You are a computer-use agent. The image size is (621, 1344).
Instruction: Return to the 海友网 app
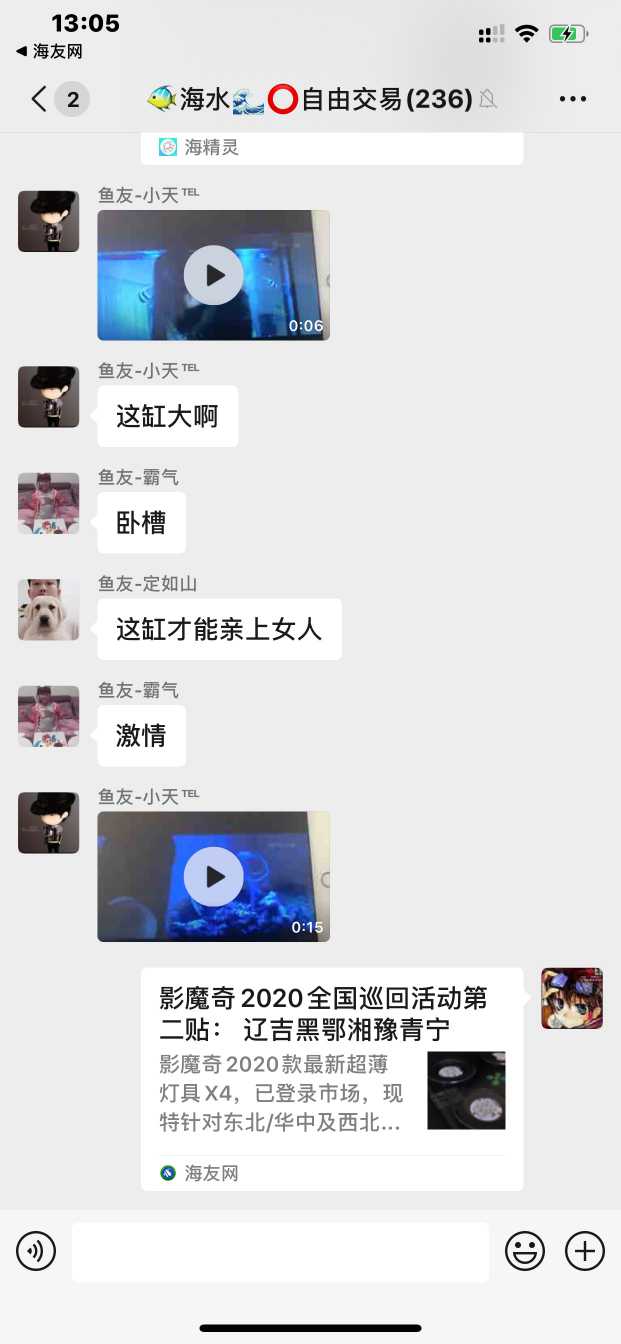50,52
